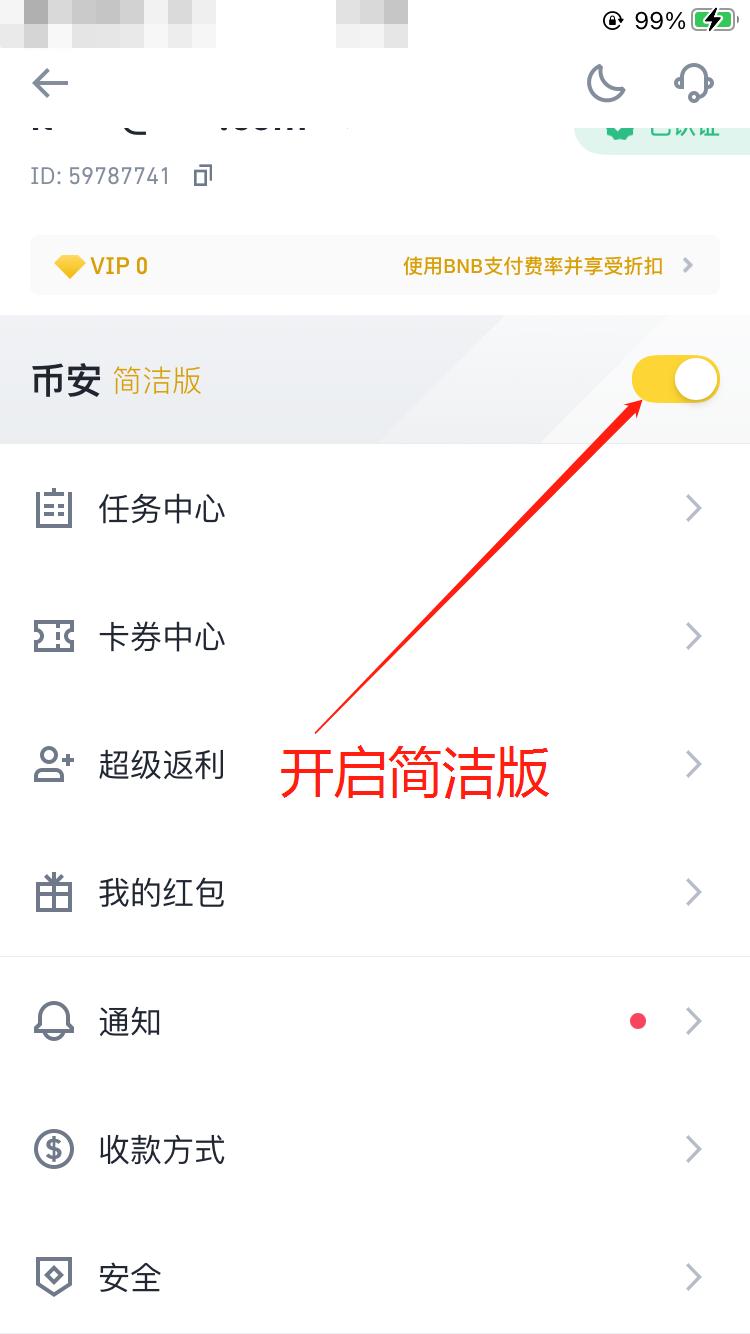Screen dimensions: 750x1334
Task: Open 任务中心
Action: pyautogui.click(x=375, y=509)
